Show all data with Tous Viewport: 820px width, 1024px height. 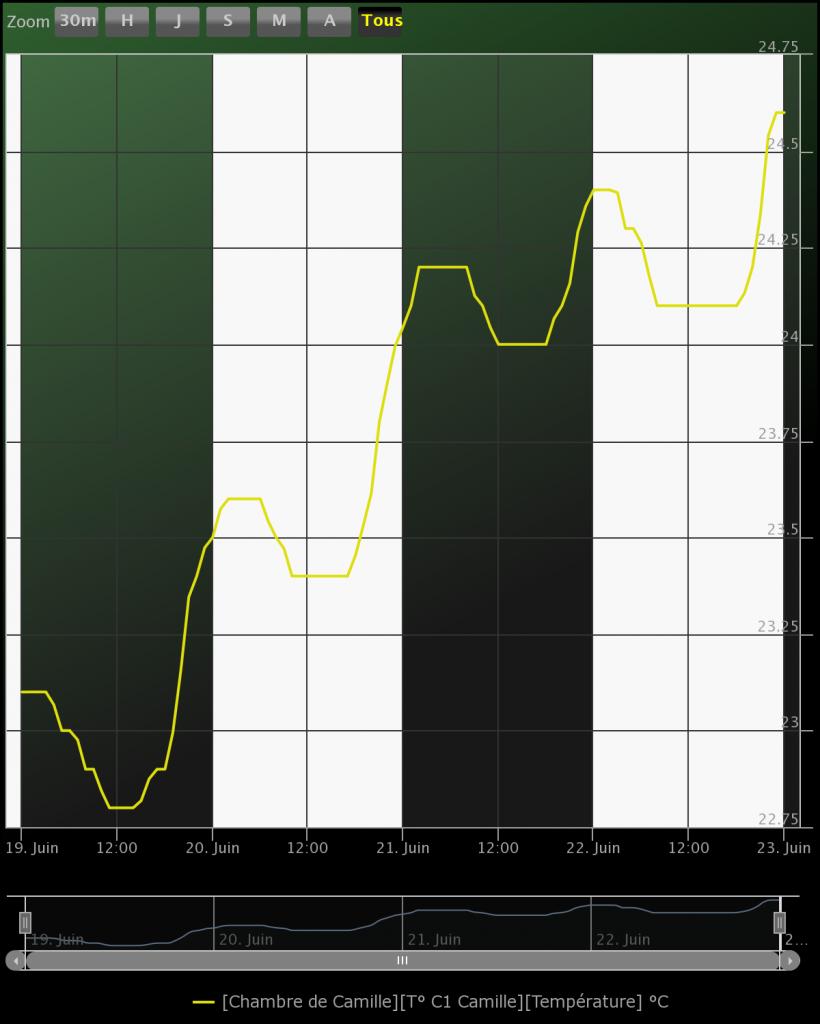click(381, 21)
